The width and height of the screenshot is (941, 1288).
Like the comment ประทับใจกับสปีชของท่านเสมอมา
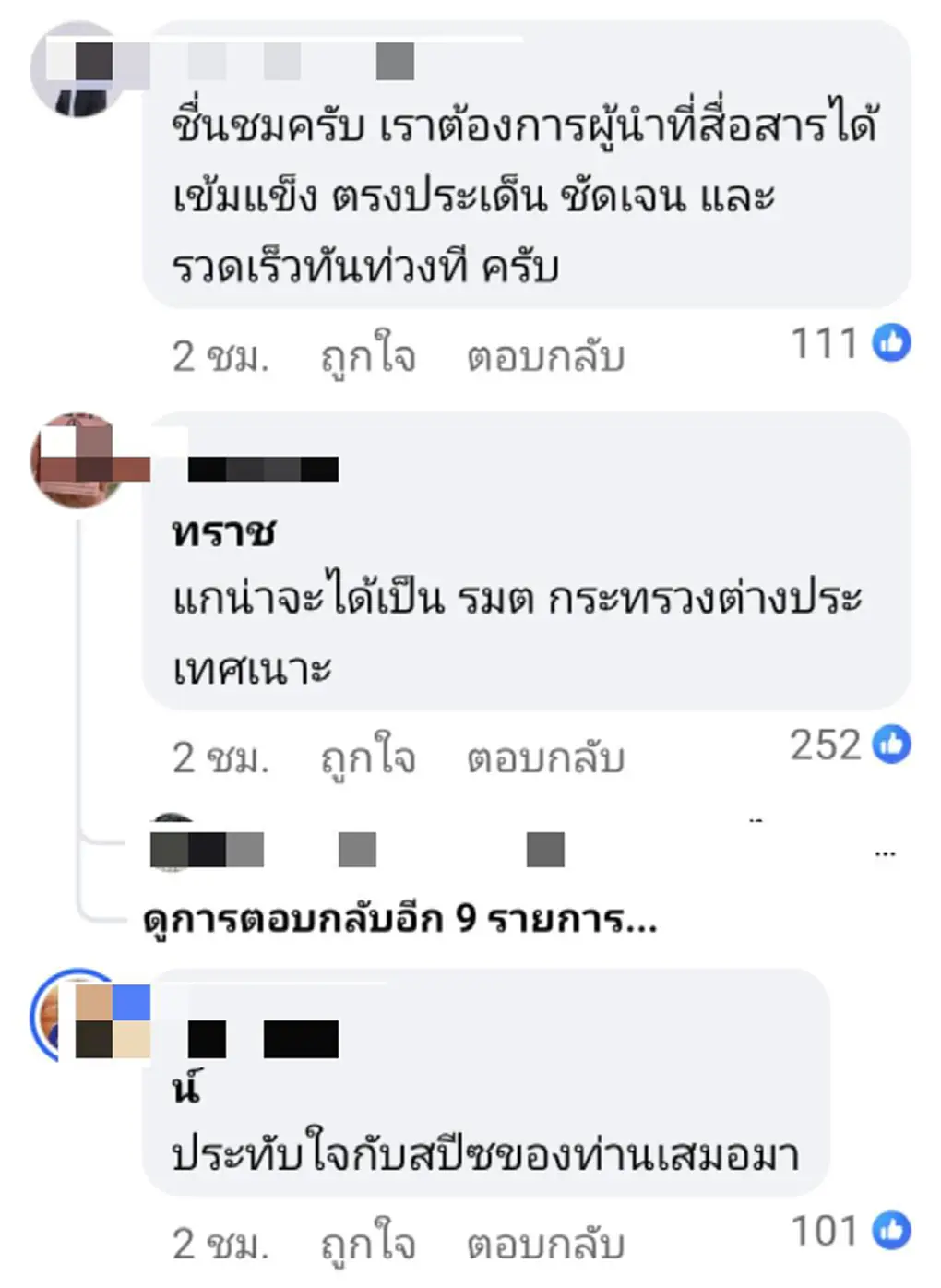point(367,1245)
